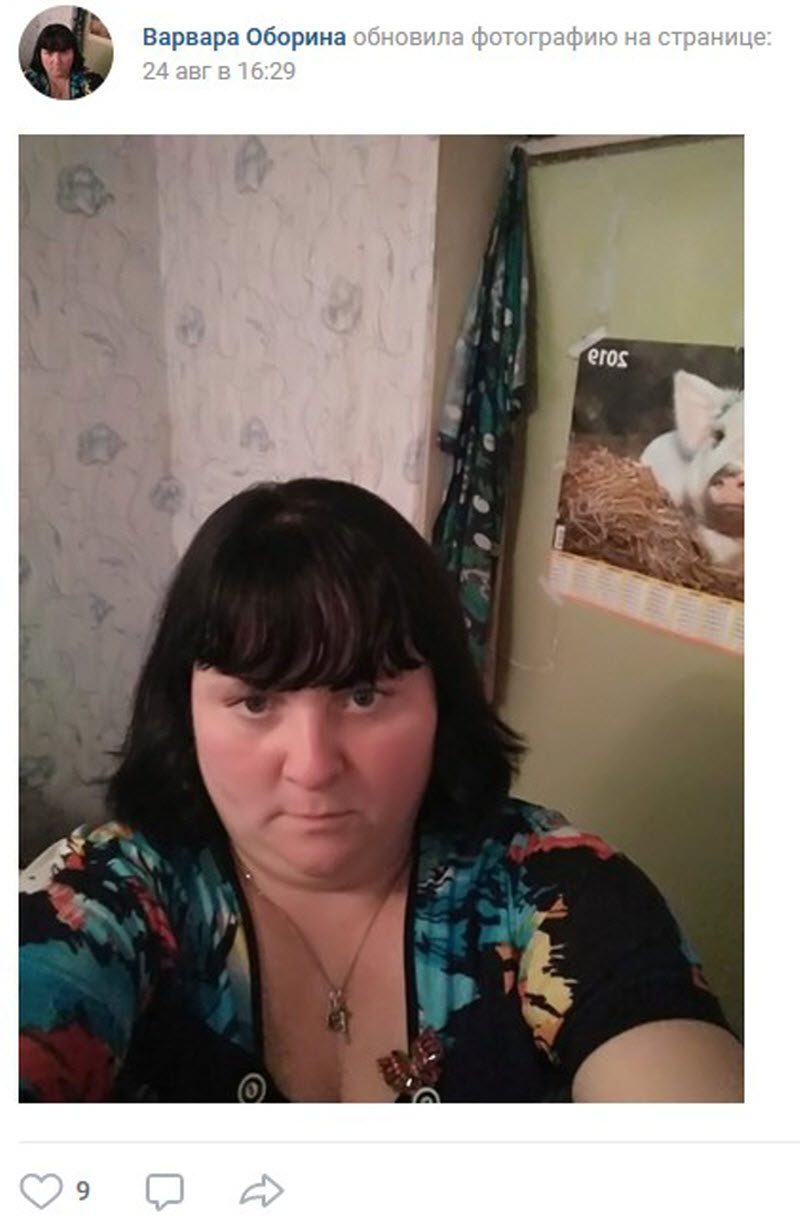Like the updated profile photo post
Screen dimensions: 800x1231
[x=41, y=1190]
